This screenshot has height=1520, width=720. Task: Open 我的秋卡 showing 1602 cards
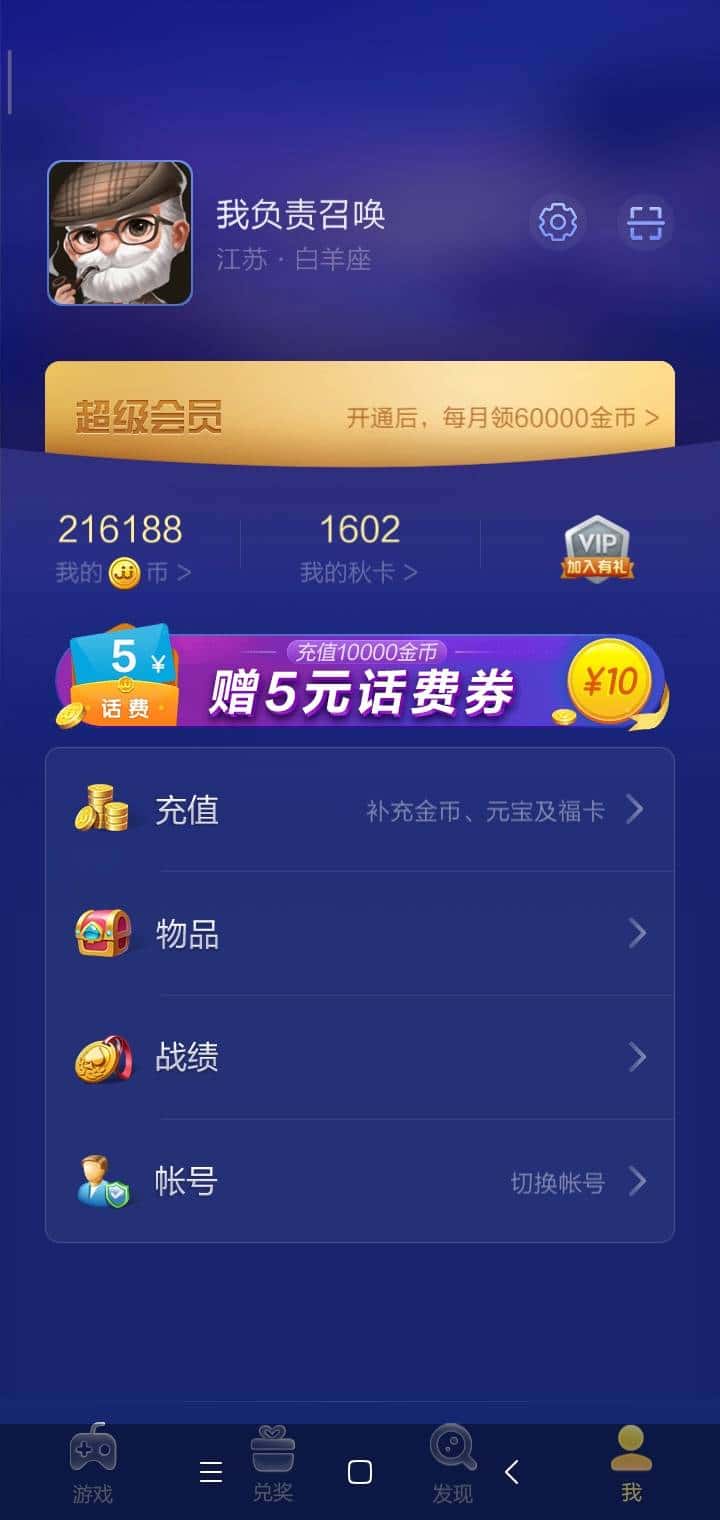click(x=360, y=545)
